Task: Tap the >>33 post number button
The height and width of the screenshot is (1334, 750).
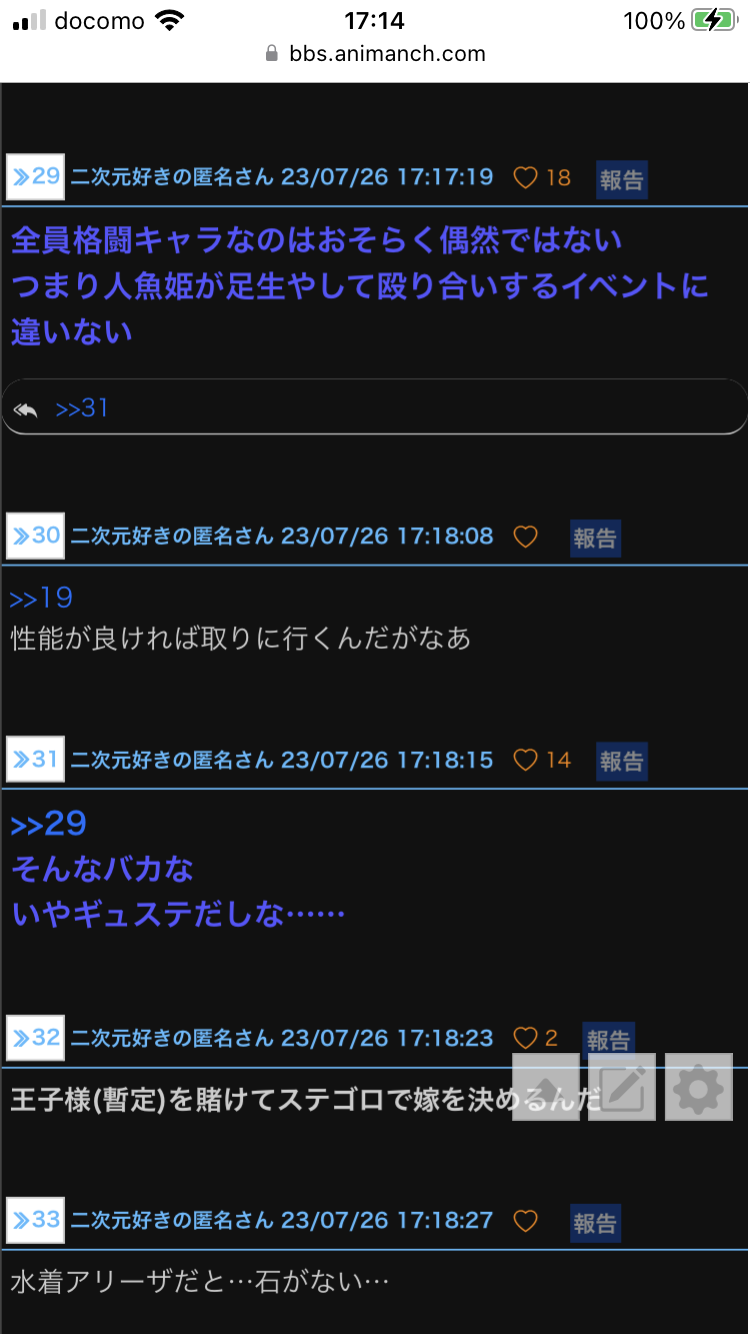Action: click(35, 1220)
